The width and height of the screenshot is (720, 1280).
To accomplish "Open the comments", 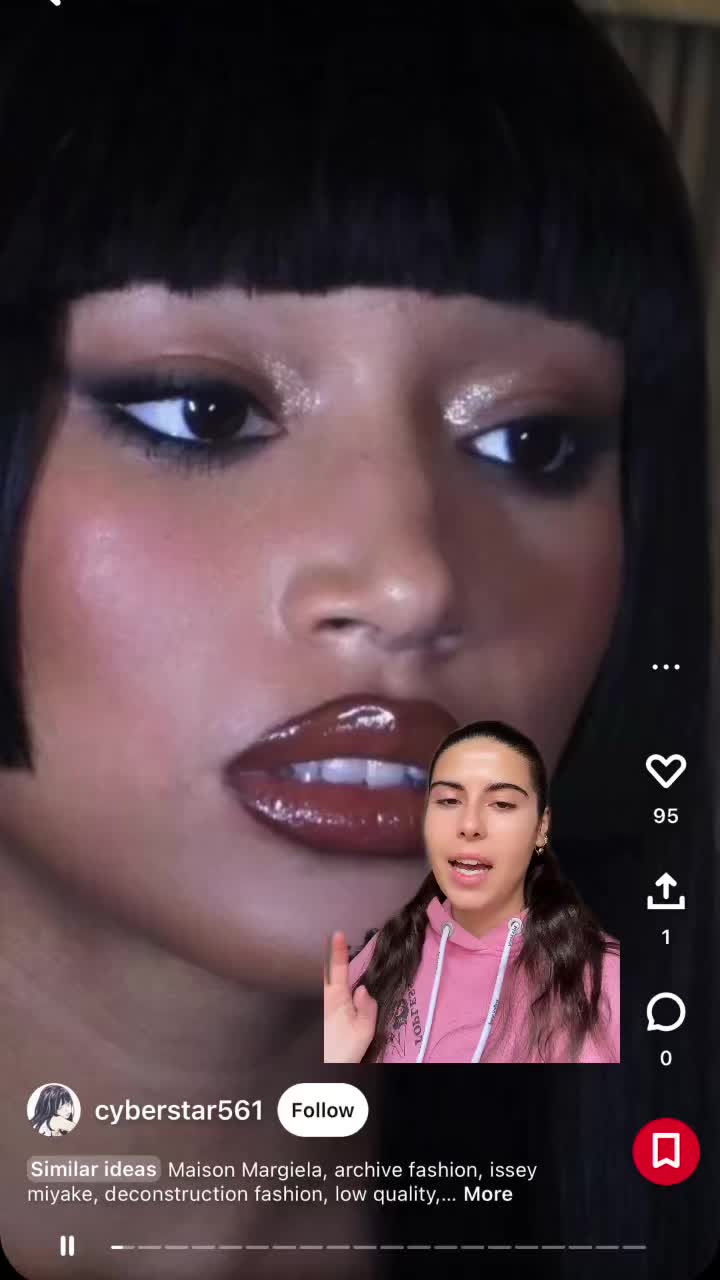I will point(666,1013).
